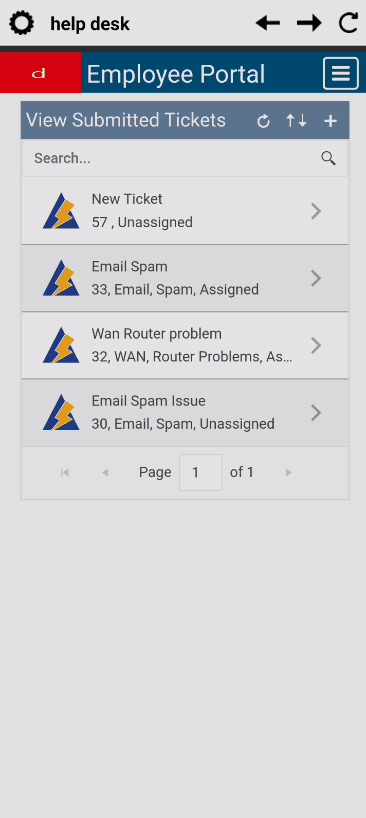Add a new ticket with the plus icon

point(331,121)
